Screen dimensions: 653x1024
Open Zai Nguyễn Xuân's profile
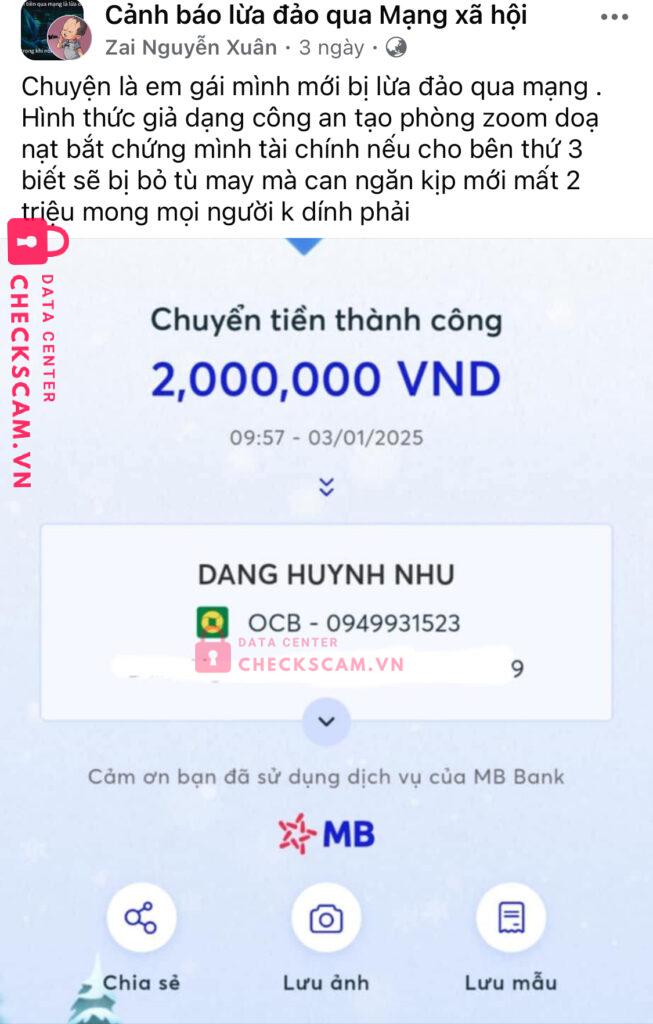pyautogui.click(x=190, y=46)
